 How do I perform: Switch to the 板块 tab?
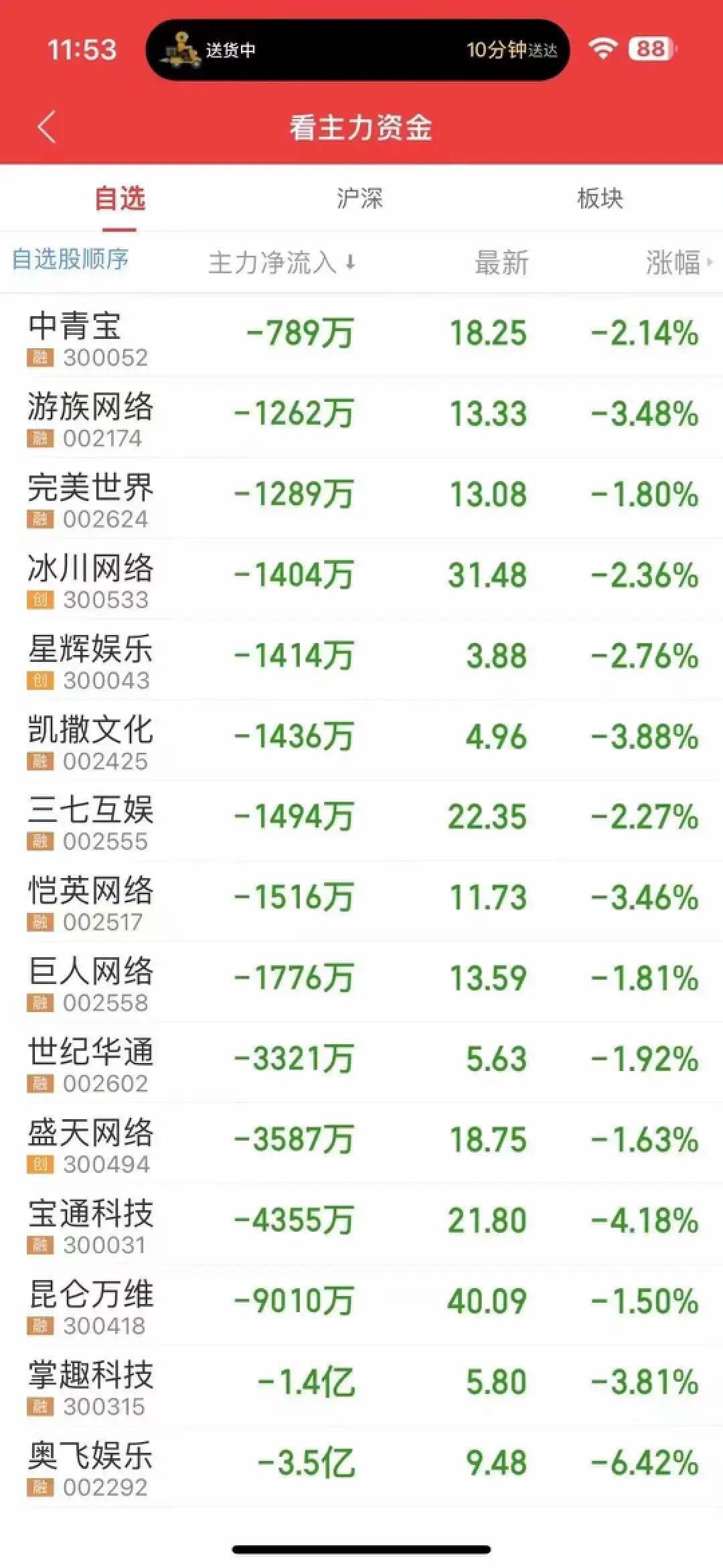600,199
